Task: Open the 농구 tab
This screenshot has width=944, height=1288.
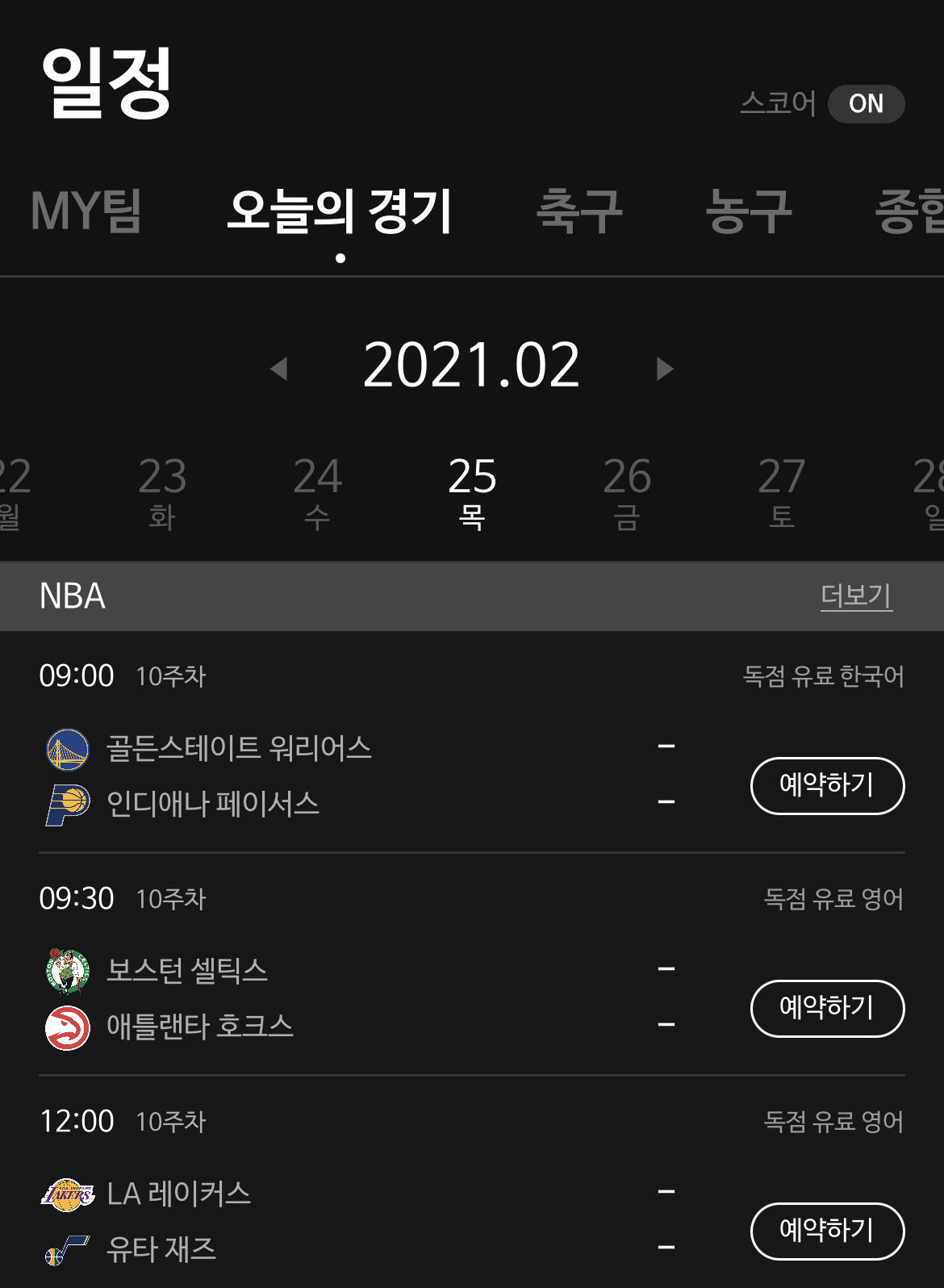Action: [749, 211]
